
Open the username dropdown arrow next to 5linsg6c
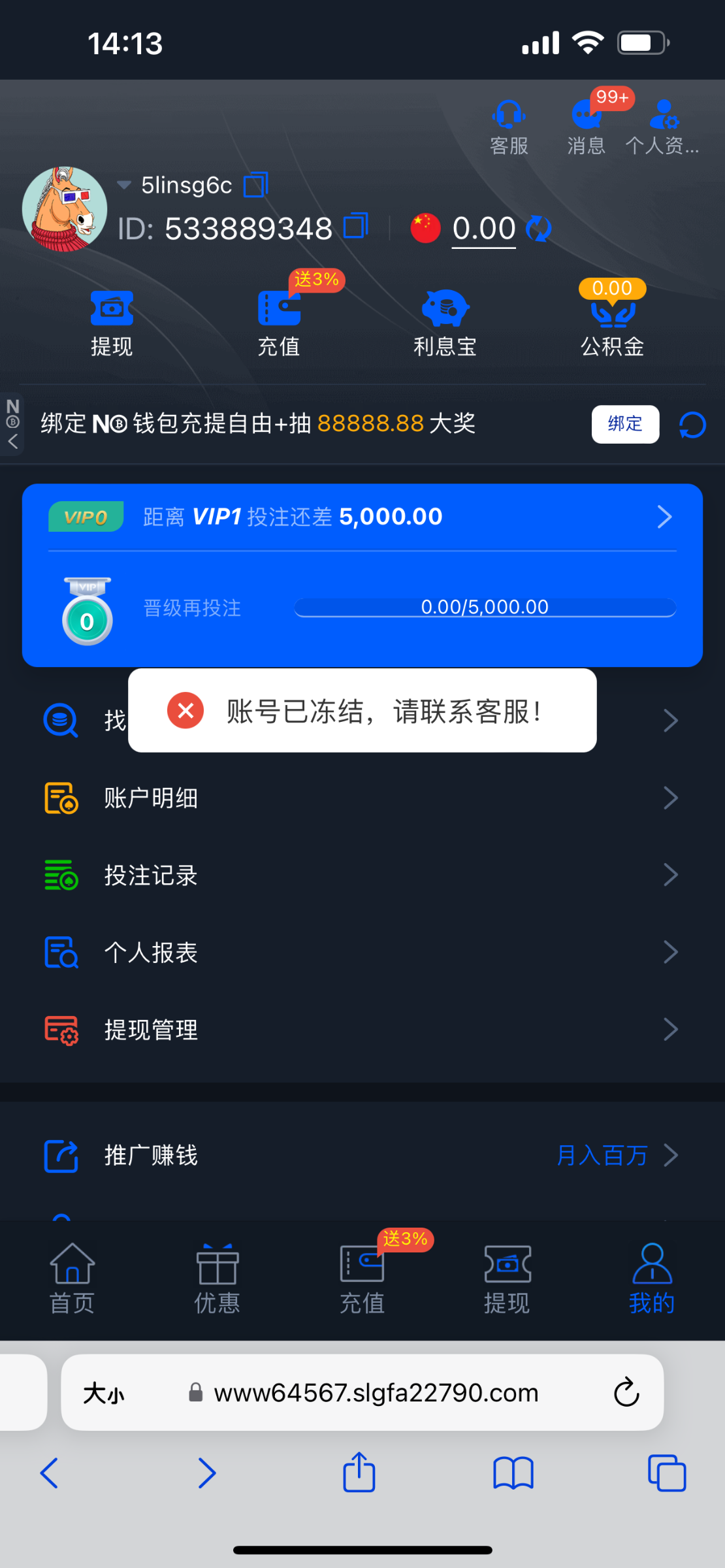coord(123,185)
